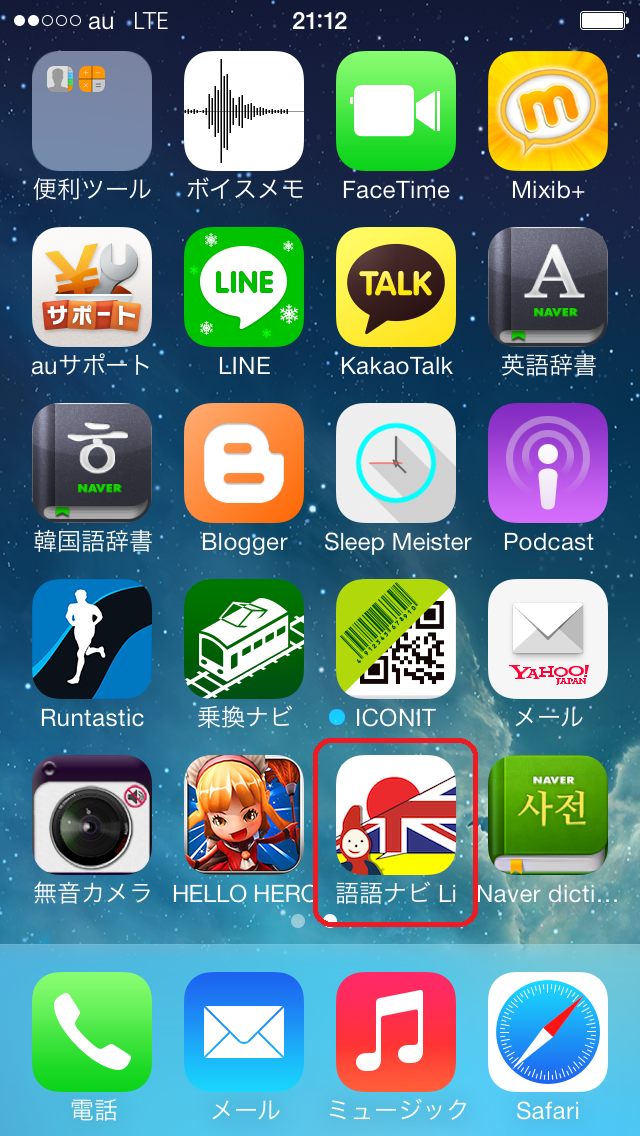The width and height of the screenshot is (640, 1136).
Task: Open the 便利ツール folder
Action: tap(92, 111)
